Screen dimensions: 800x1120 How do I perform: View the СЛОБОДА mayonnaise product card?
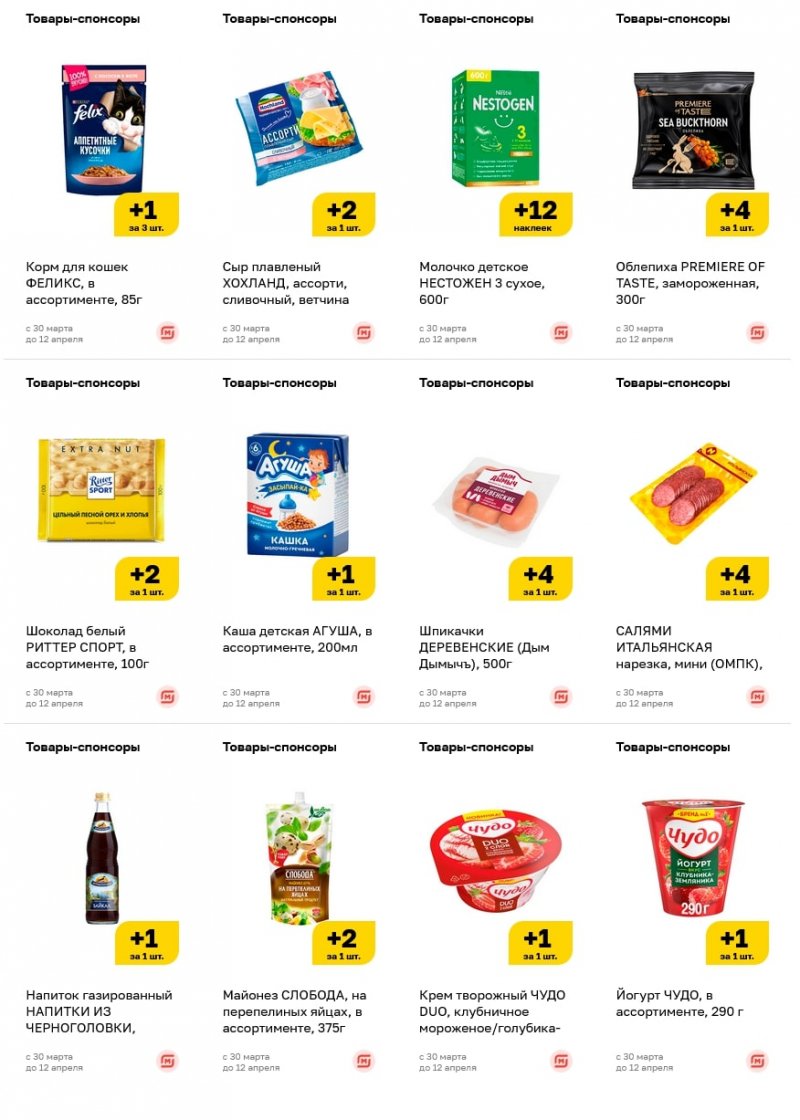pyautogui.click(x=298, y=858)
